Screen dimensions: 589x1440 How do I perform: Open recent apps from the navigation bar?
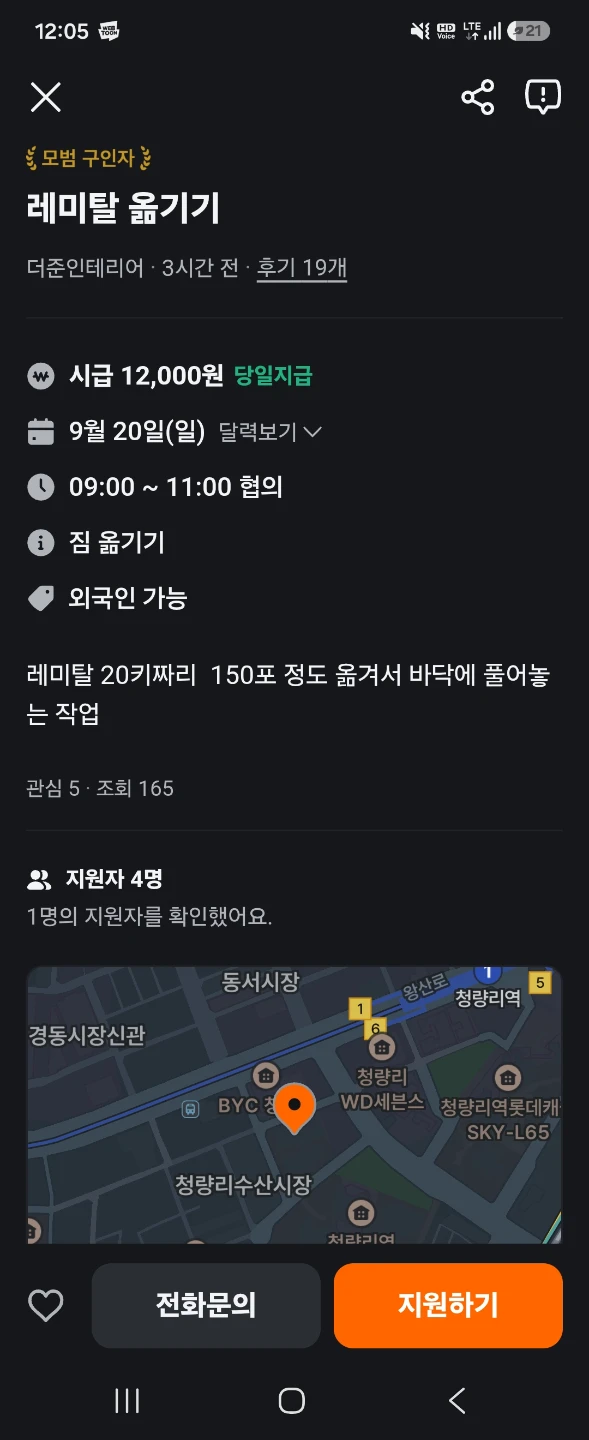click(x=127, y=1401)
